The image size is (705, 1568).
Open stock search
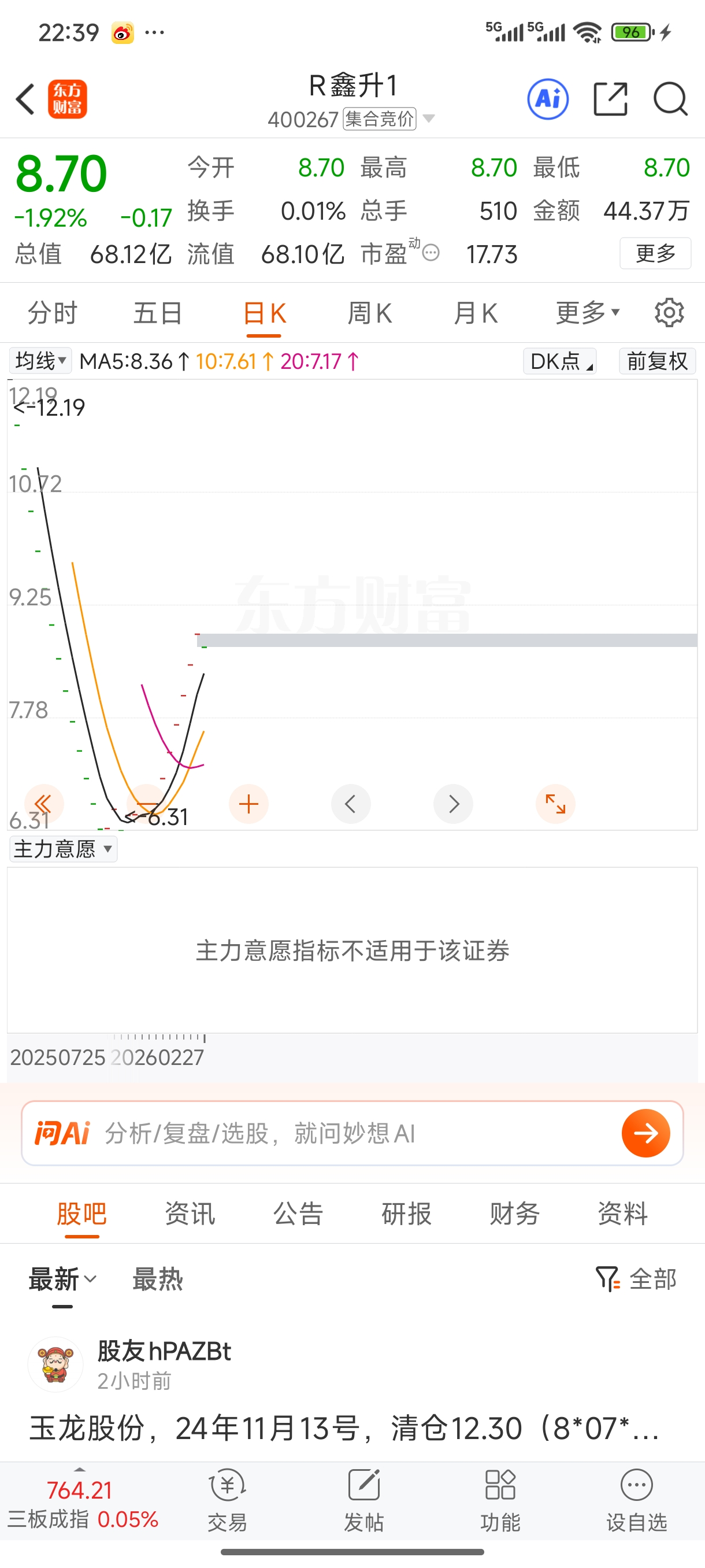pyautogui.click(x=670, y=99)
